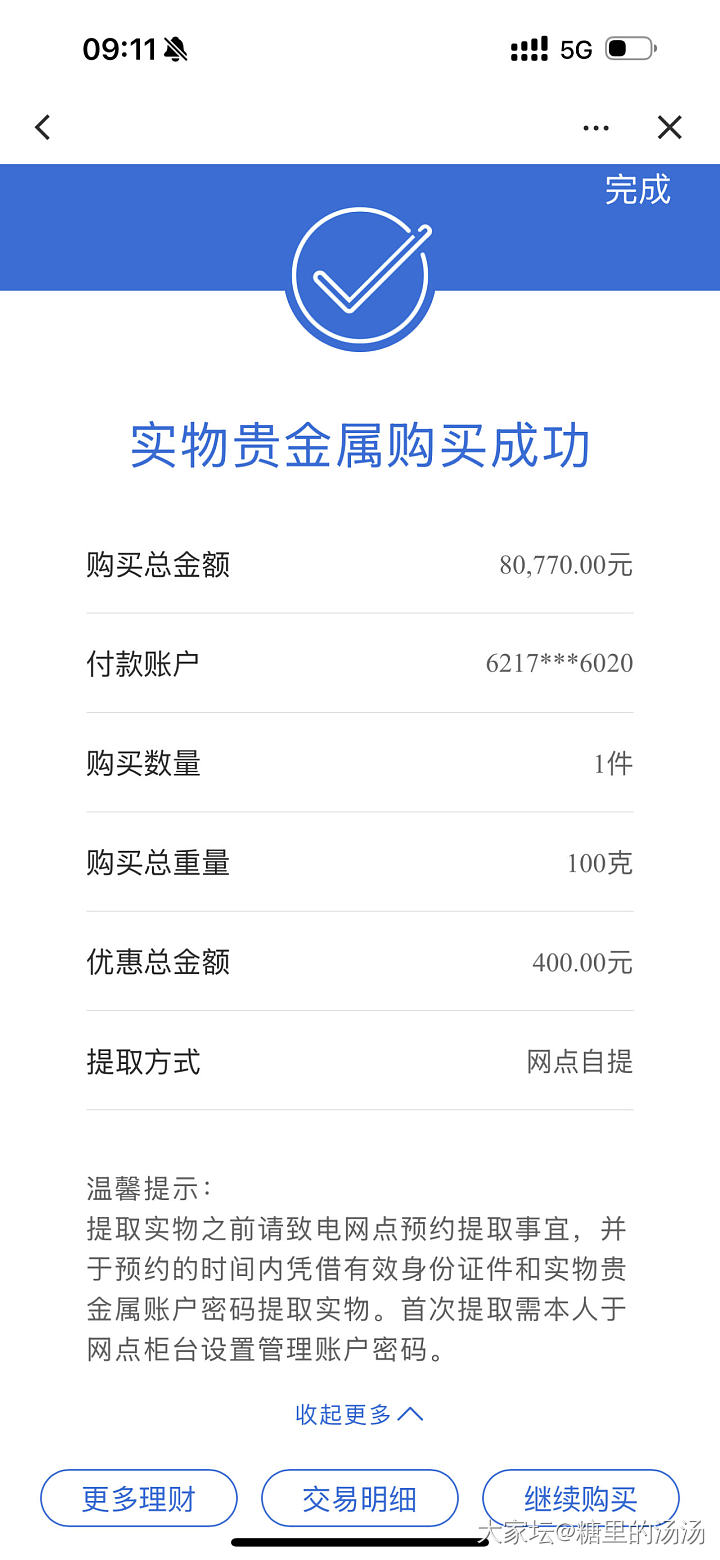The width and height of the screenshot is (720, 1560).
Task: Close this page with the X icon
Action: 669,127
